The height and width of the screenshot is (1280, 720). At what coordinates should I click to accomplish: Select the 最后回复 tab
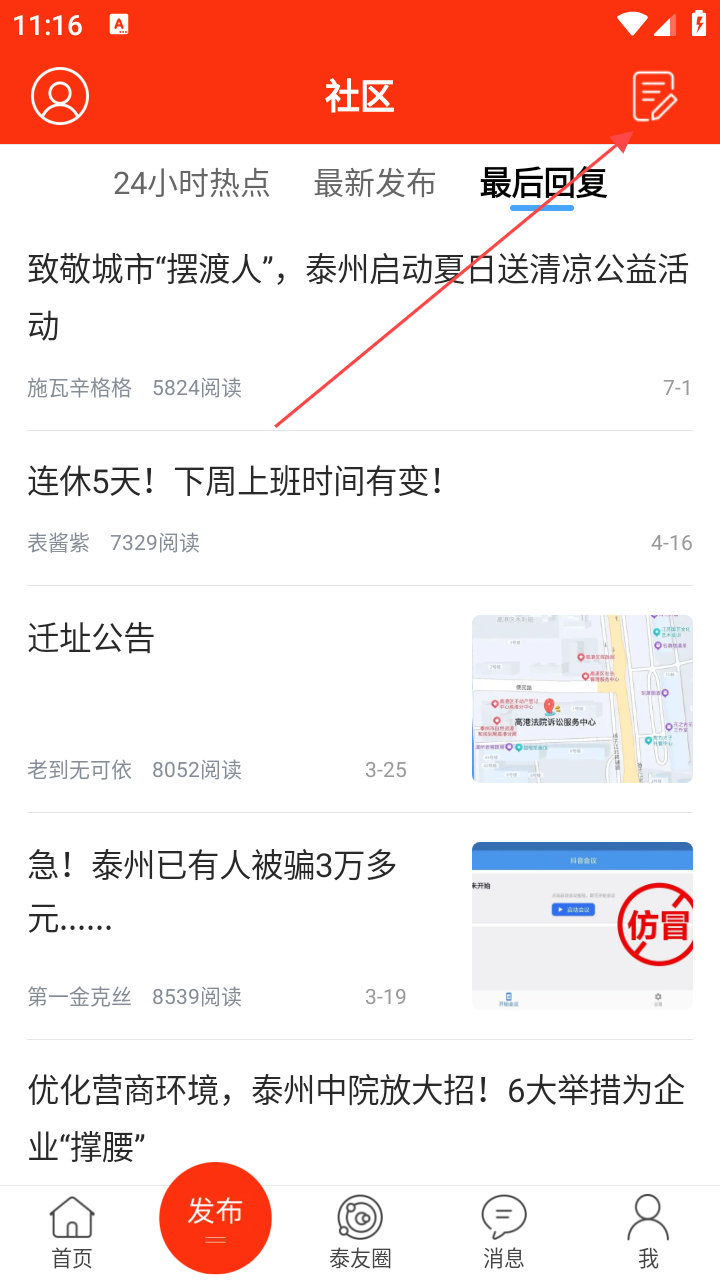pos(542,183)
